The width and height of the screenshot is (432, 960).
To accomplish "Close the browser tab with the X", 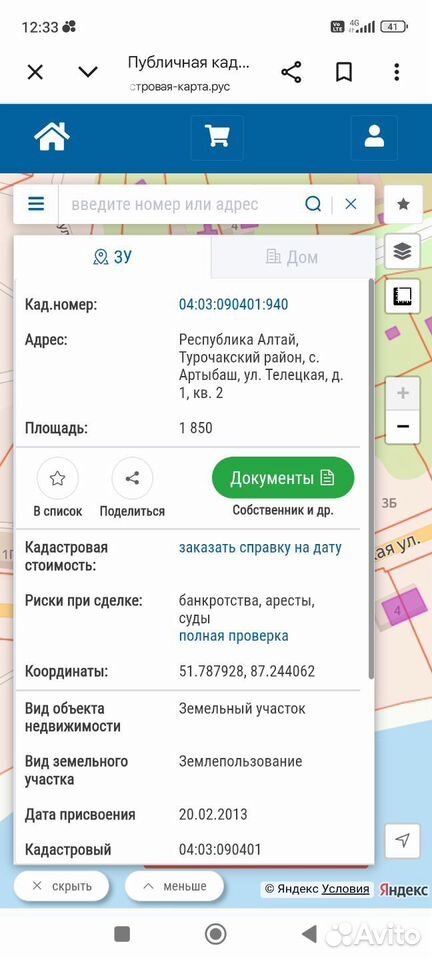I will point(35,72).
